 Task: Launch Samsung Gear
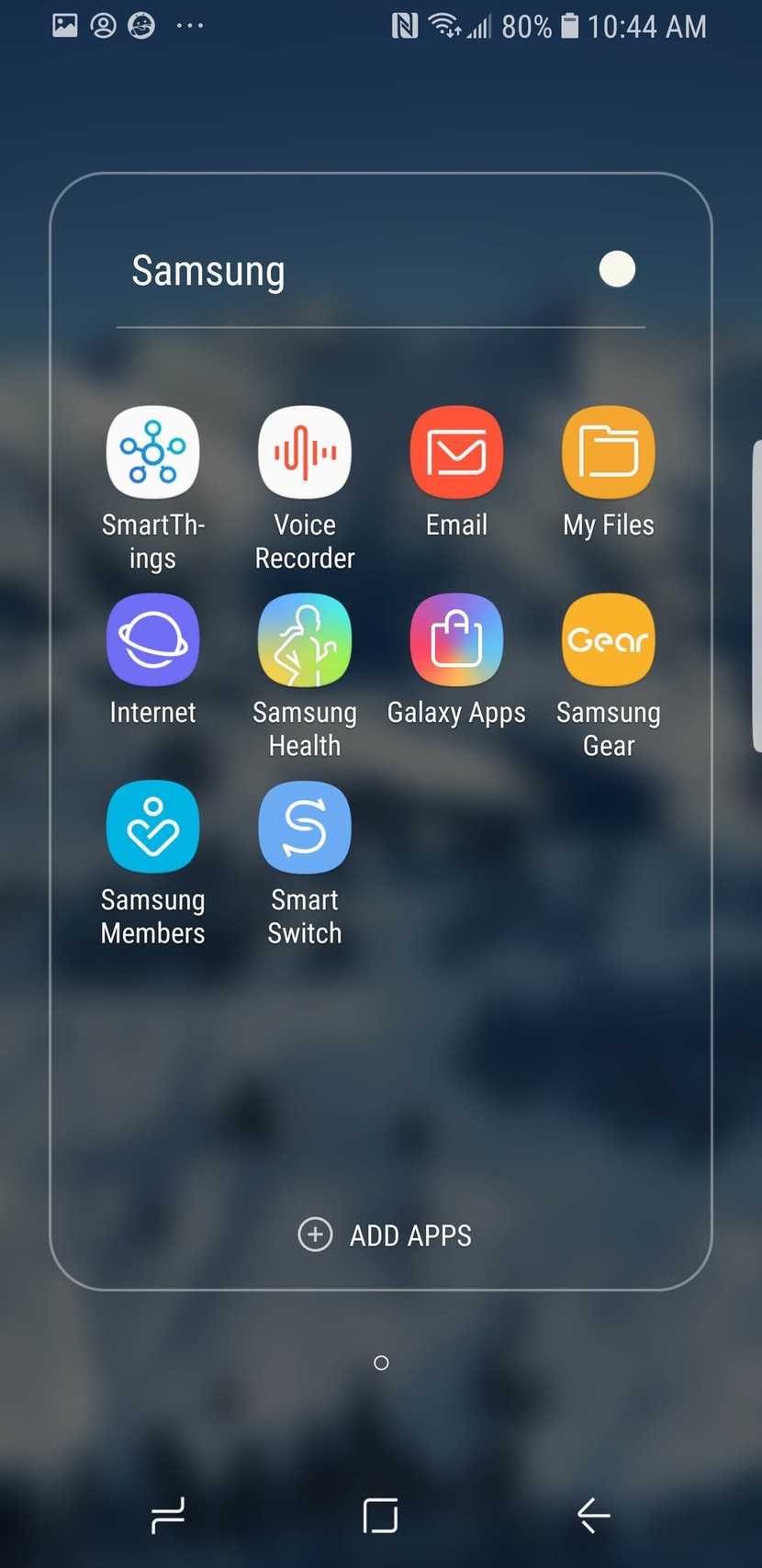pos(608,640)
